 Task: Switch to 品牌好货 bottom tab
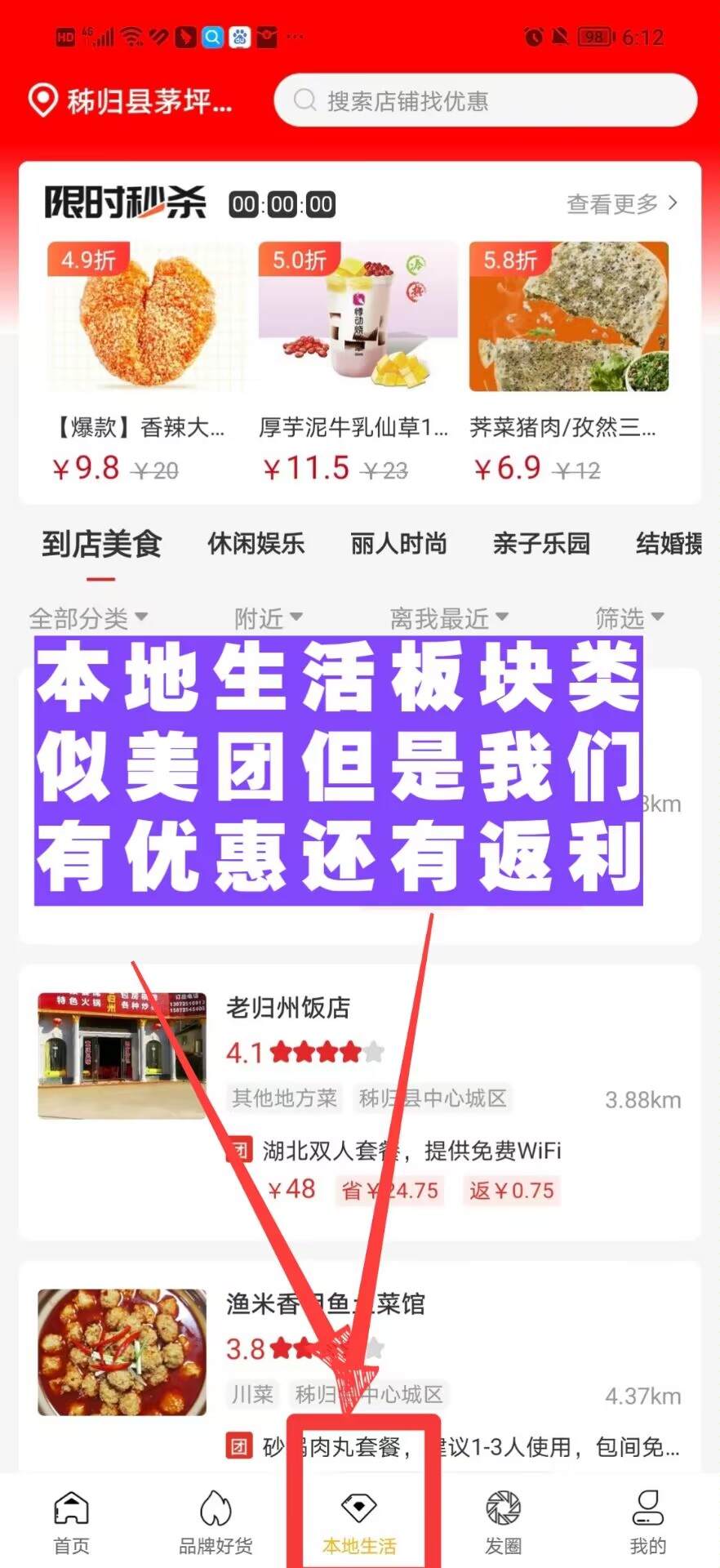tap(216, 1521)
